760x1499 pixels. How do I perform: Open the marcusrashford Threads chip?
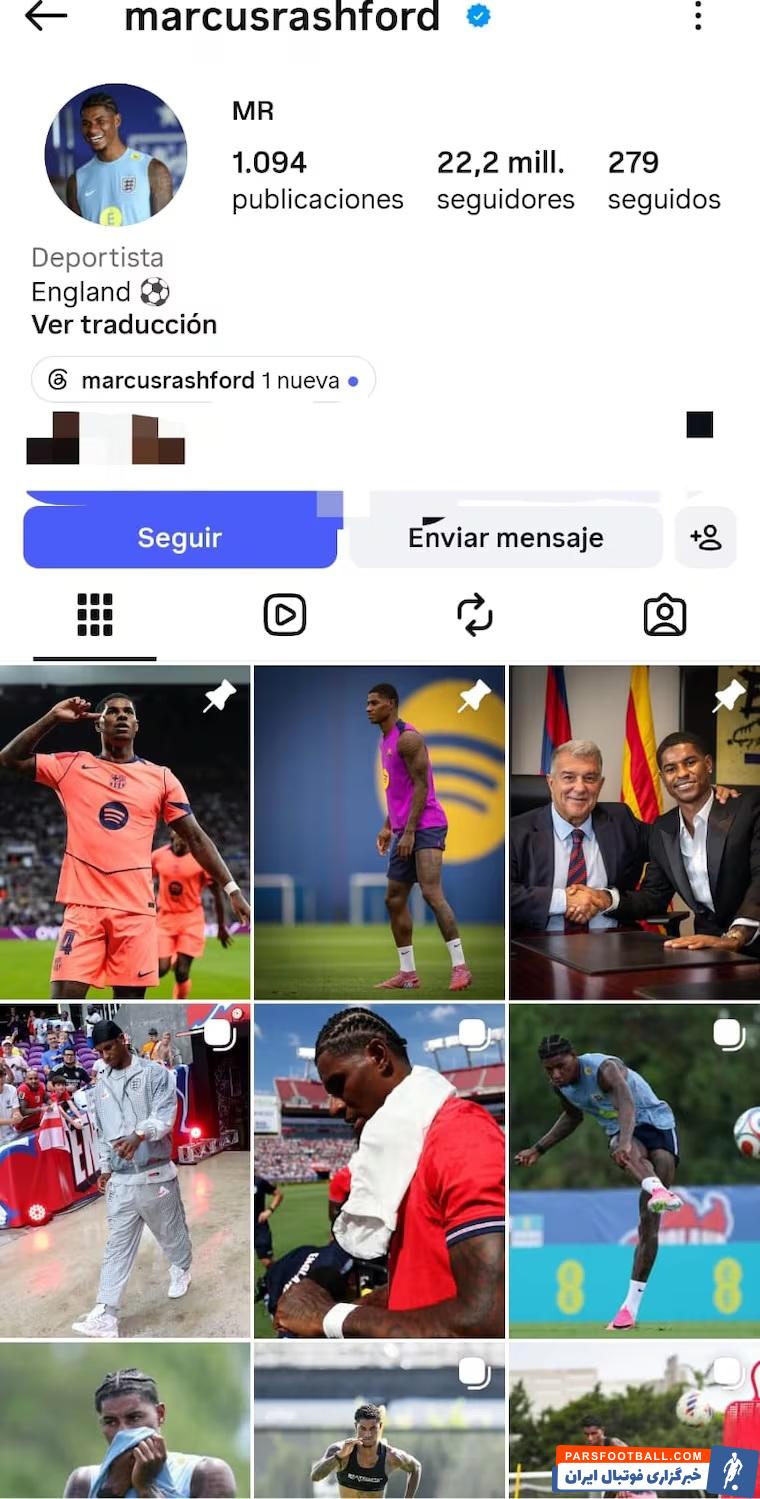coord(203,380)
